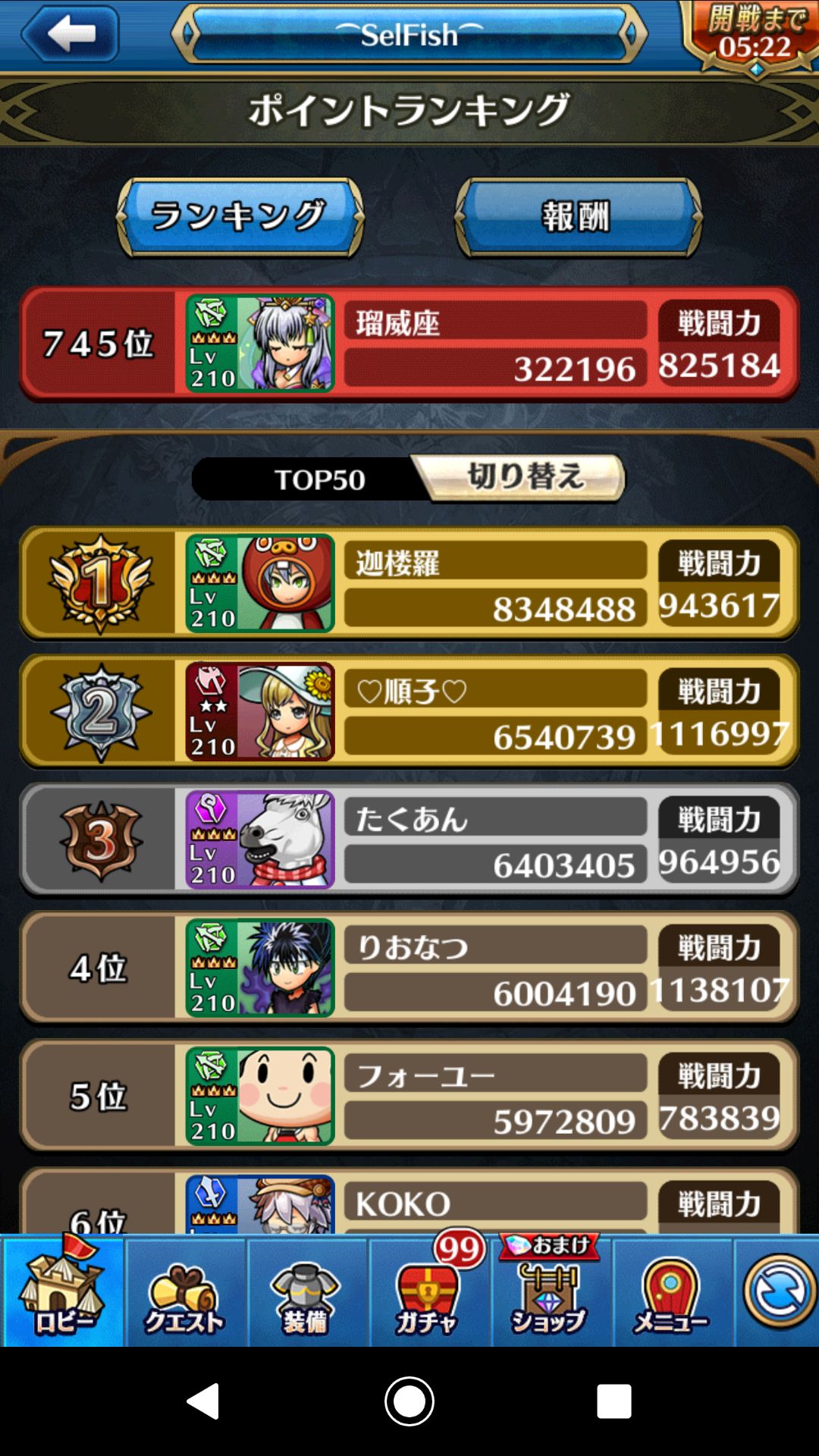Tap the circular refresh icon
Viewport: 819px width, 1456px height.
779,1291
